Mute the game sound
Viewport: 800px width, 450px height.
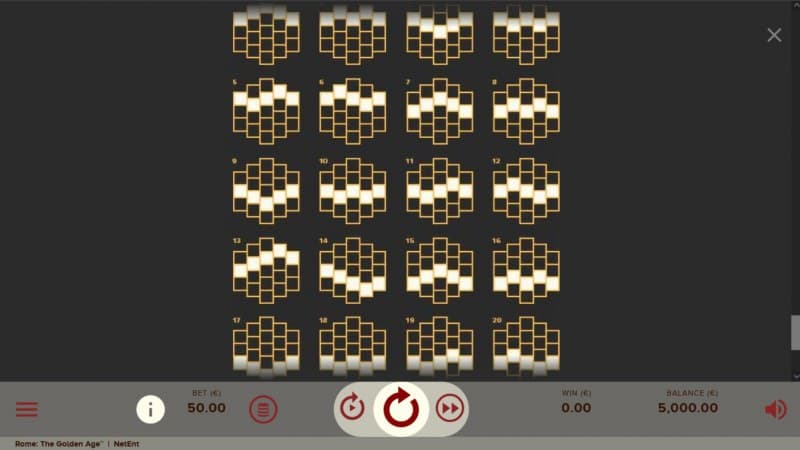point(775,409)
